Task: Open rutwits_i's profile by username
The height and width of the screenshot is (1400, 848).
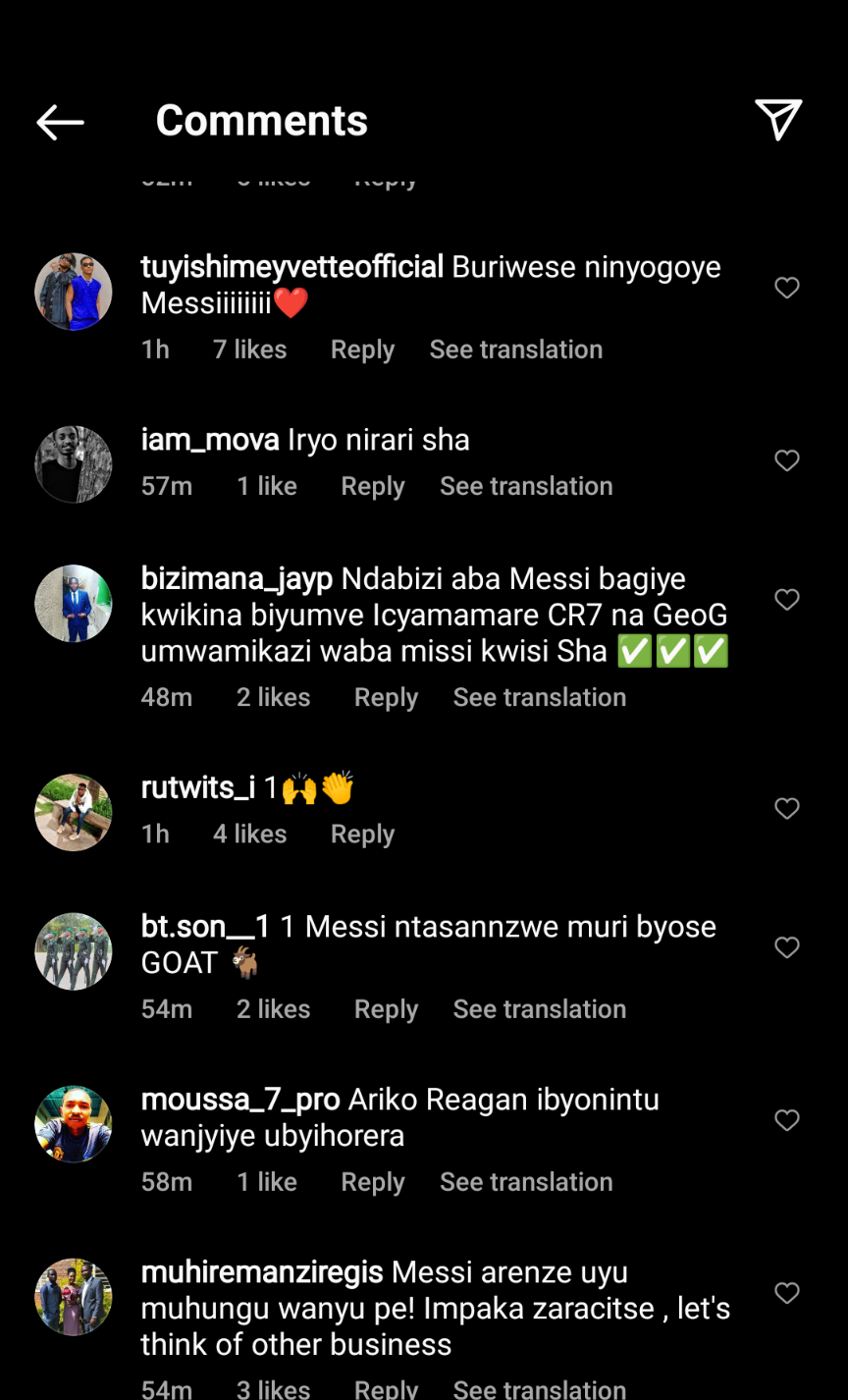Action: 198,787
